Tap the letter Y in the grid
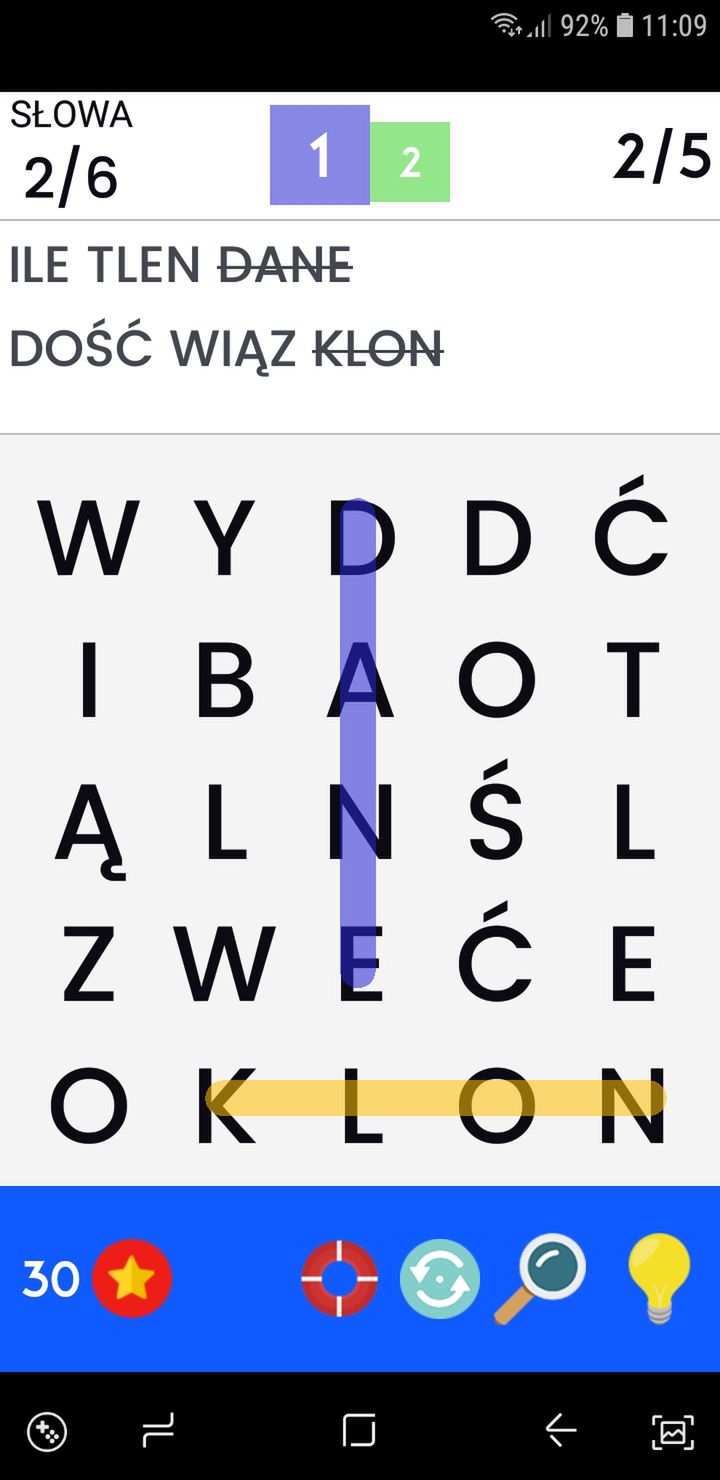 tap(225, 538)
